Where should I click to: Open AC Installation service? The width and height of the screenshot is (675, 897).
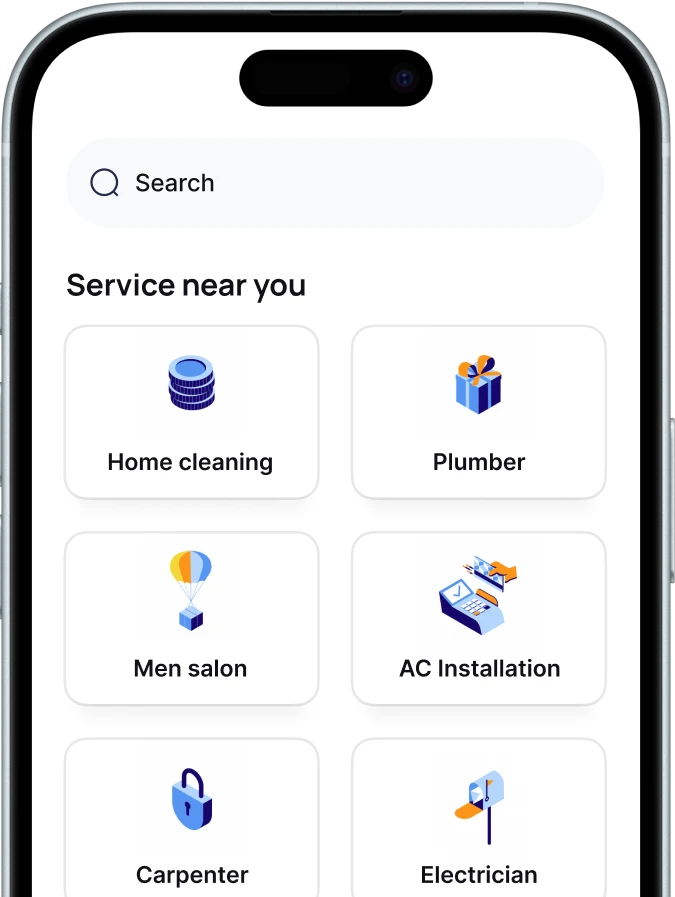(478, 618)
